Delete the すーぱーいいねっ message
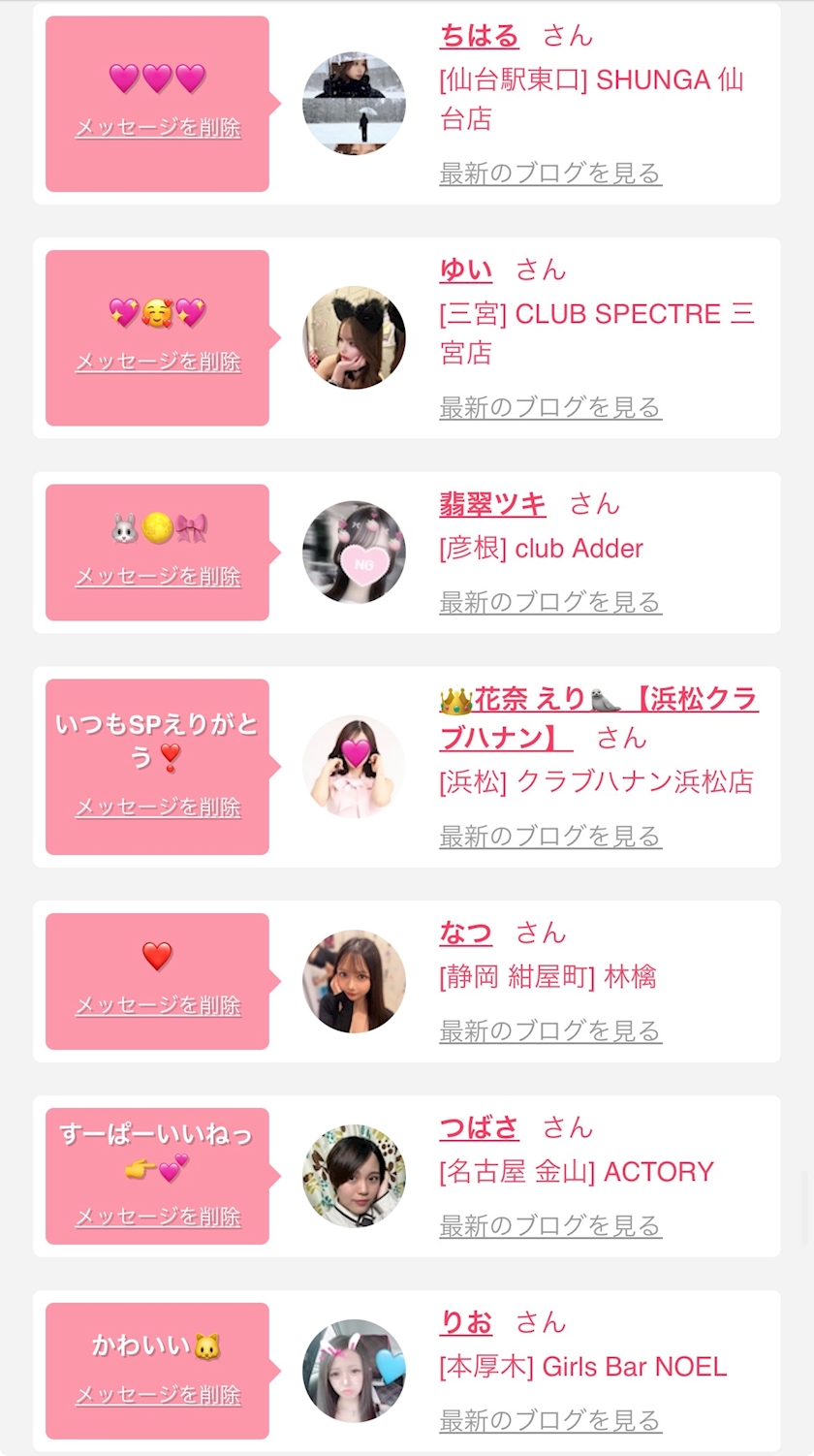The width and height of the screenshot is (814, 1456). click(158, 1218)
